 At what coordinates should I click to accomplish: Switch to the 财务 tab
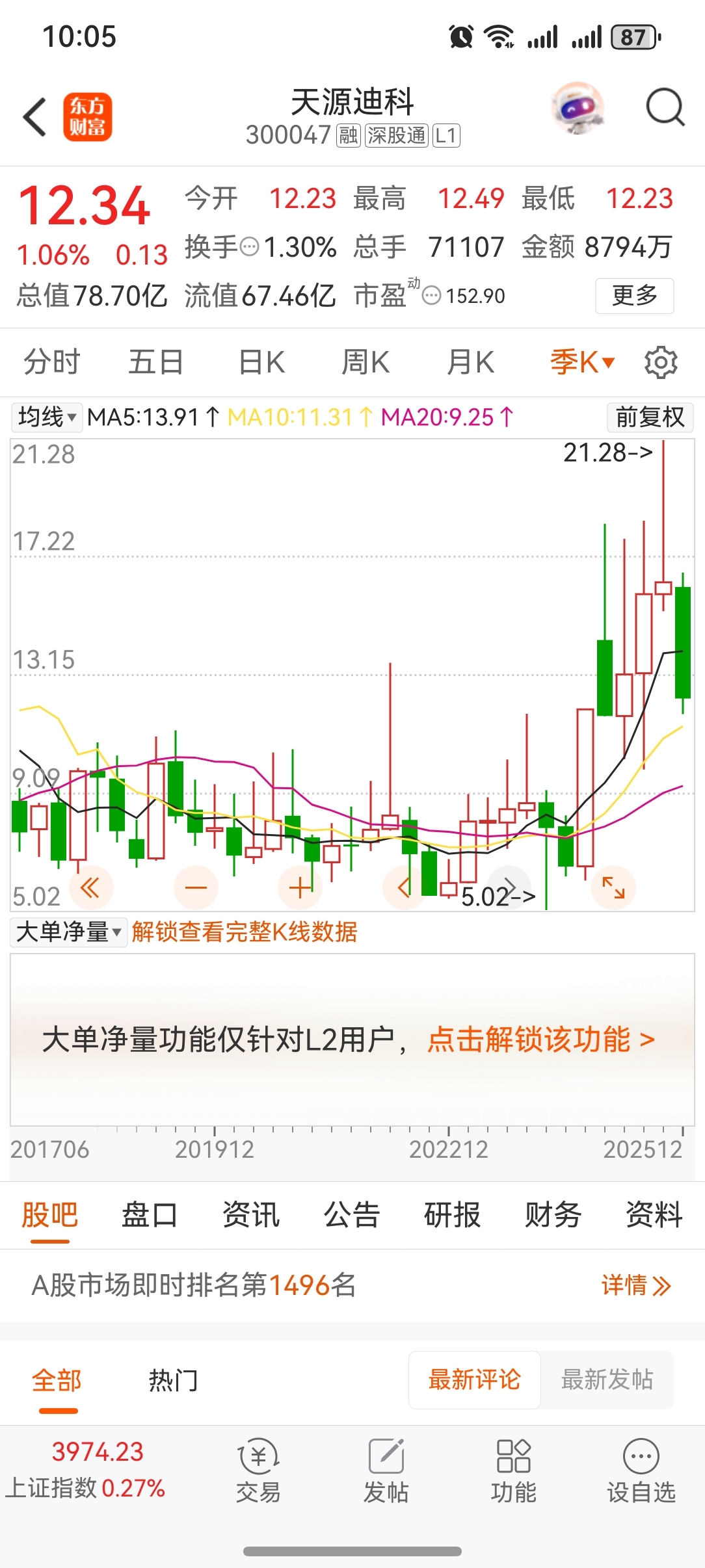(553, 1213)
